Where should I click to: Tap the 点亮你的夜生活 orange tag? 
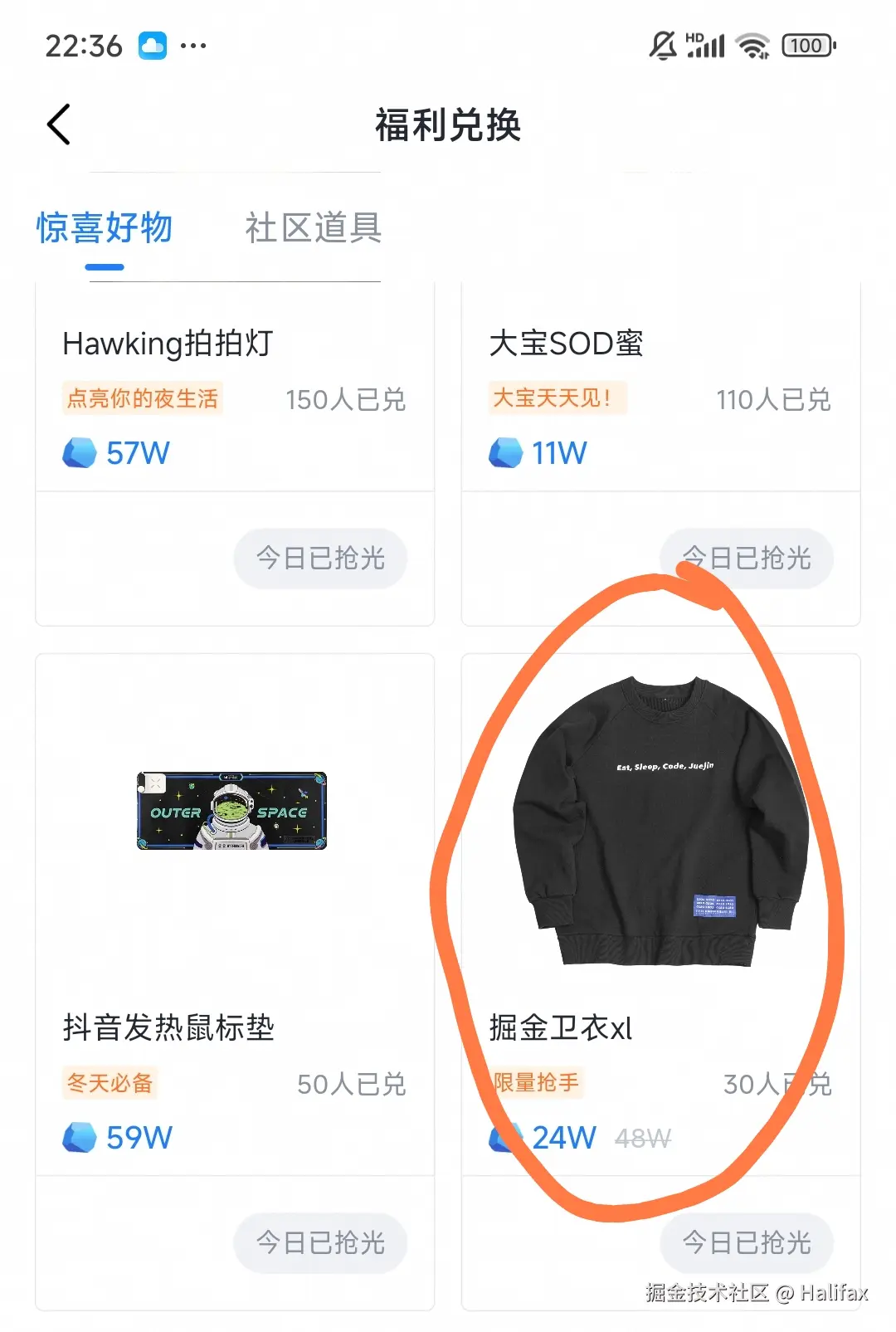[142, 399]
